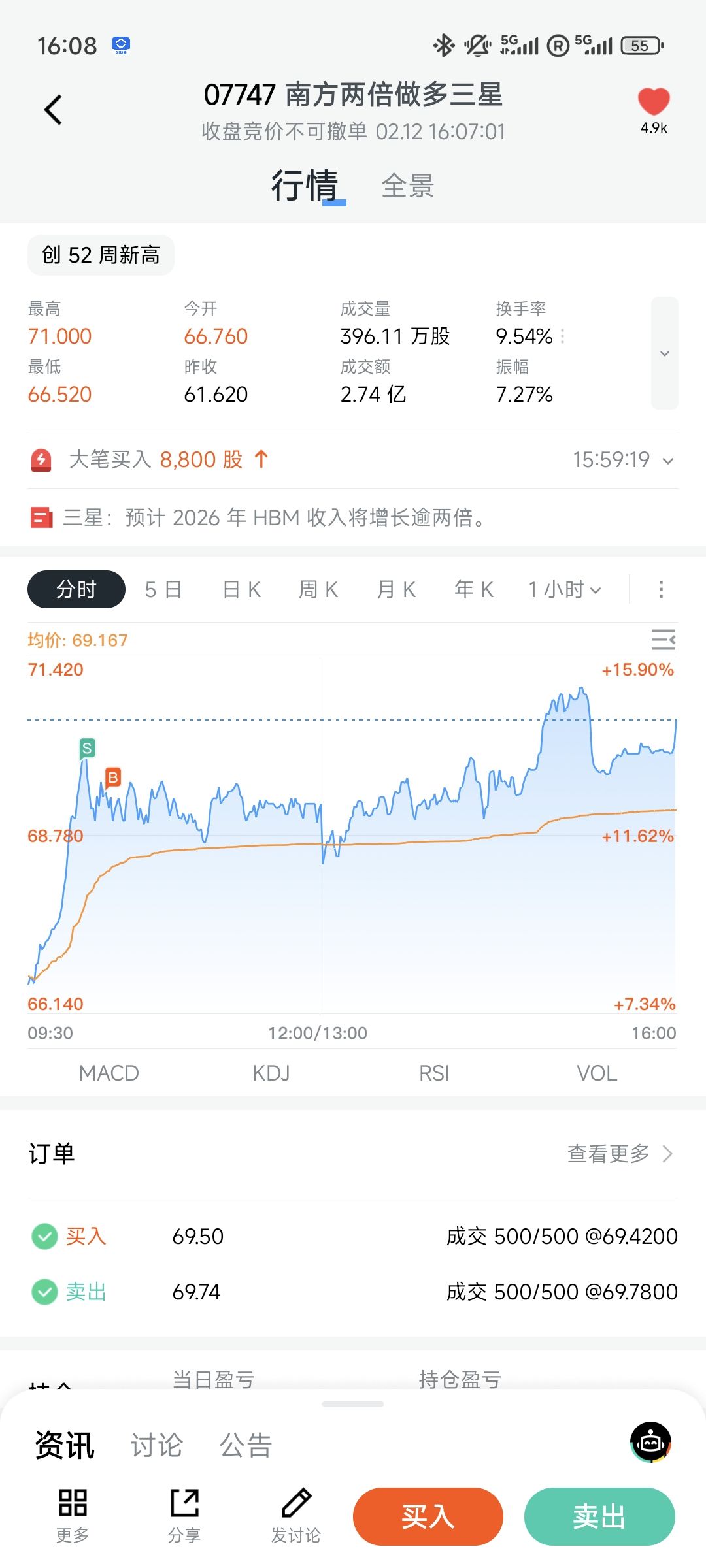
Task: Show the VOL indicator
Action: tap(597, 1073)
